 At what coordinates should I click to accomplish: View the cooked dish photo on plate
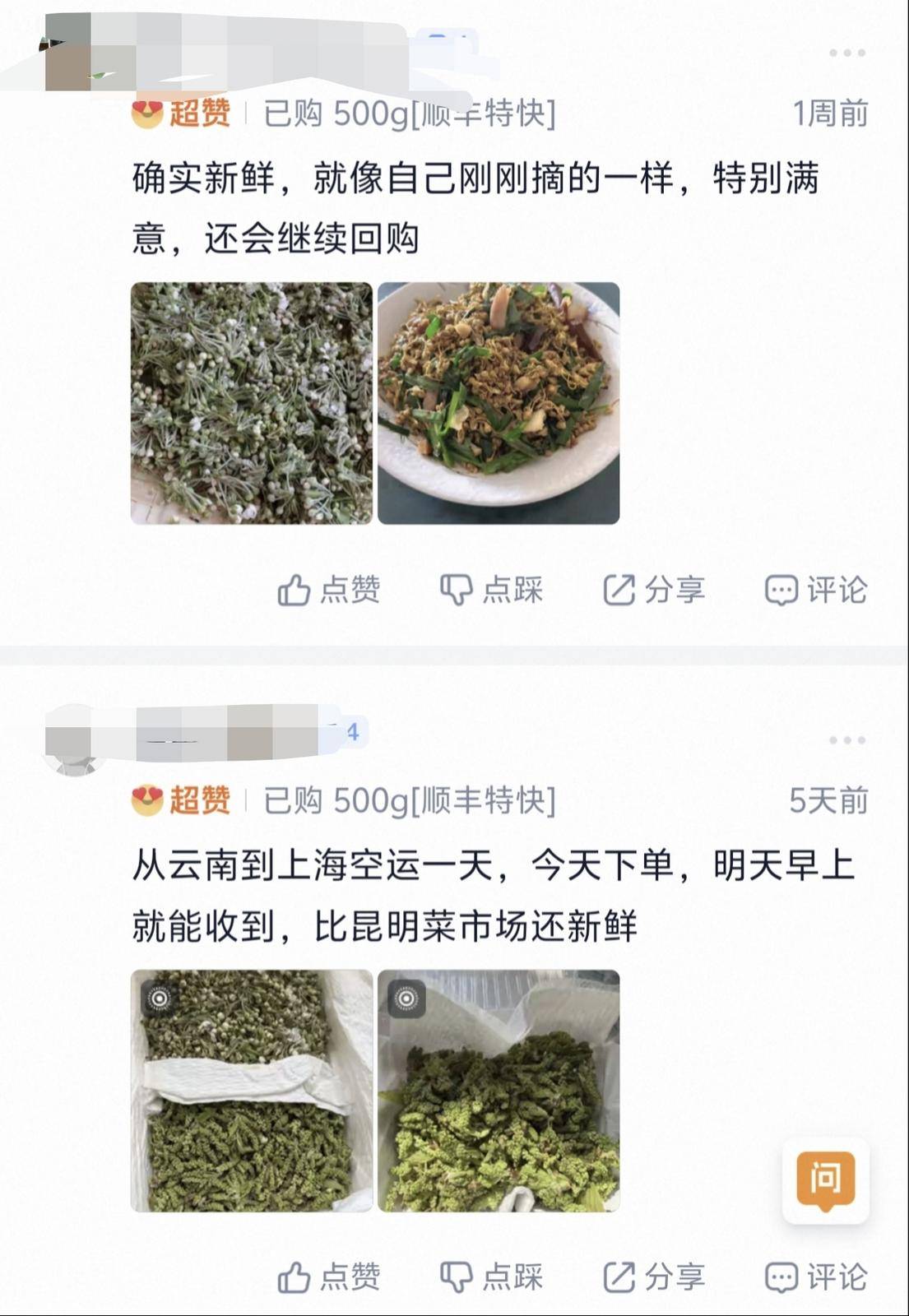[499, 403]
